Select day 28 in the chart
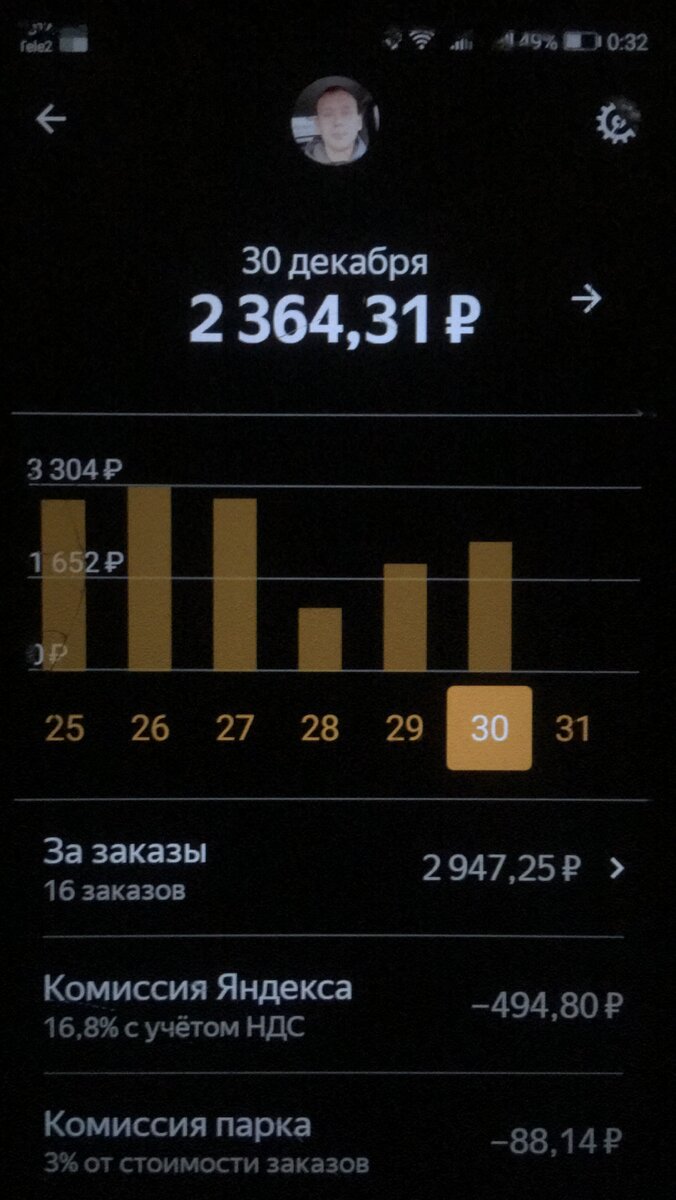Screen dimensions: 676x1200 pos(320,728)
